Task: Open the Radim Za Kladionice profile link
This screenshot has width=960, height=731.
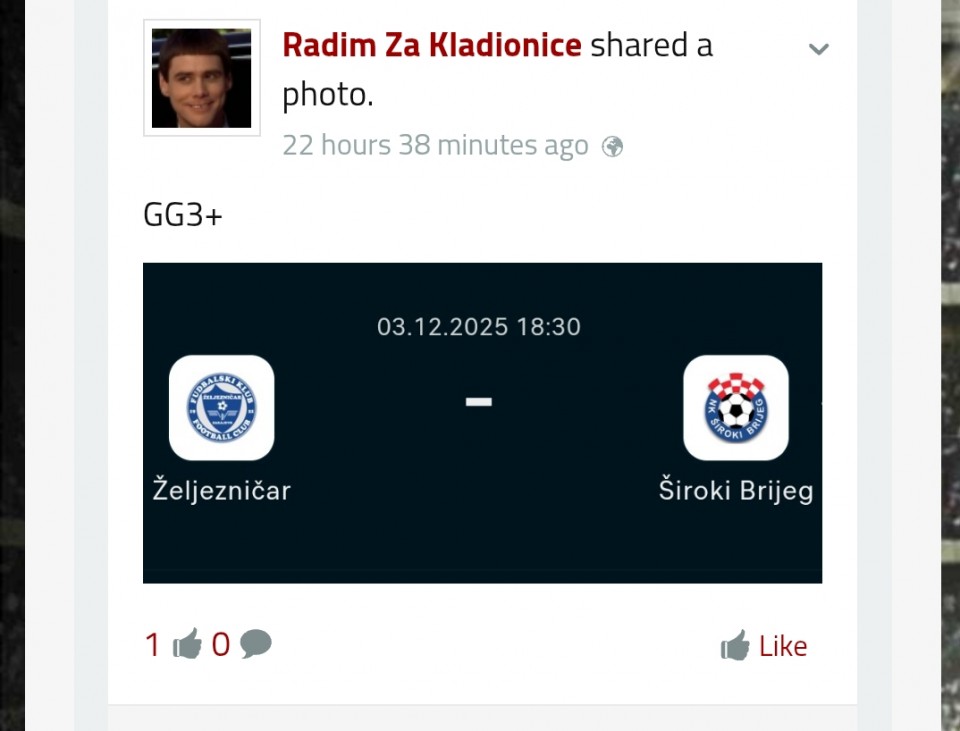Action: [x=432, y=45]
